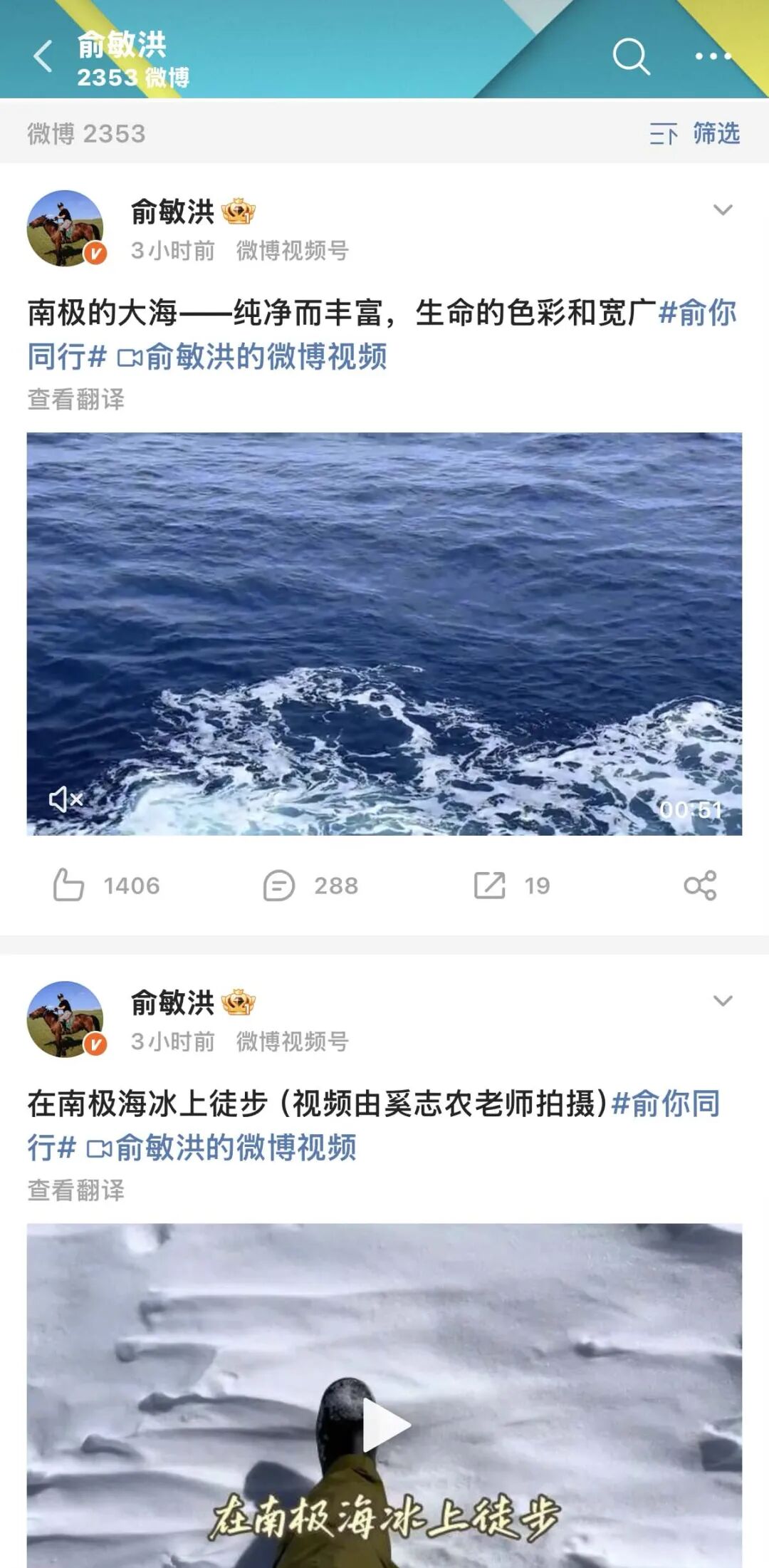Repost the post with 19 reposts
The width and height of the screenshot is (769, 1568).
[x=490, y=886]
